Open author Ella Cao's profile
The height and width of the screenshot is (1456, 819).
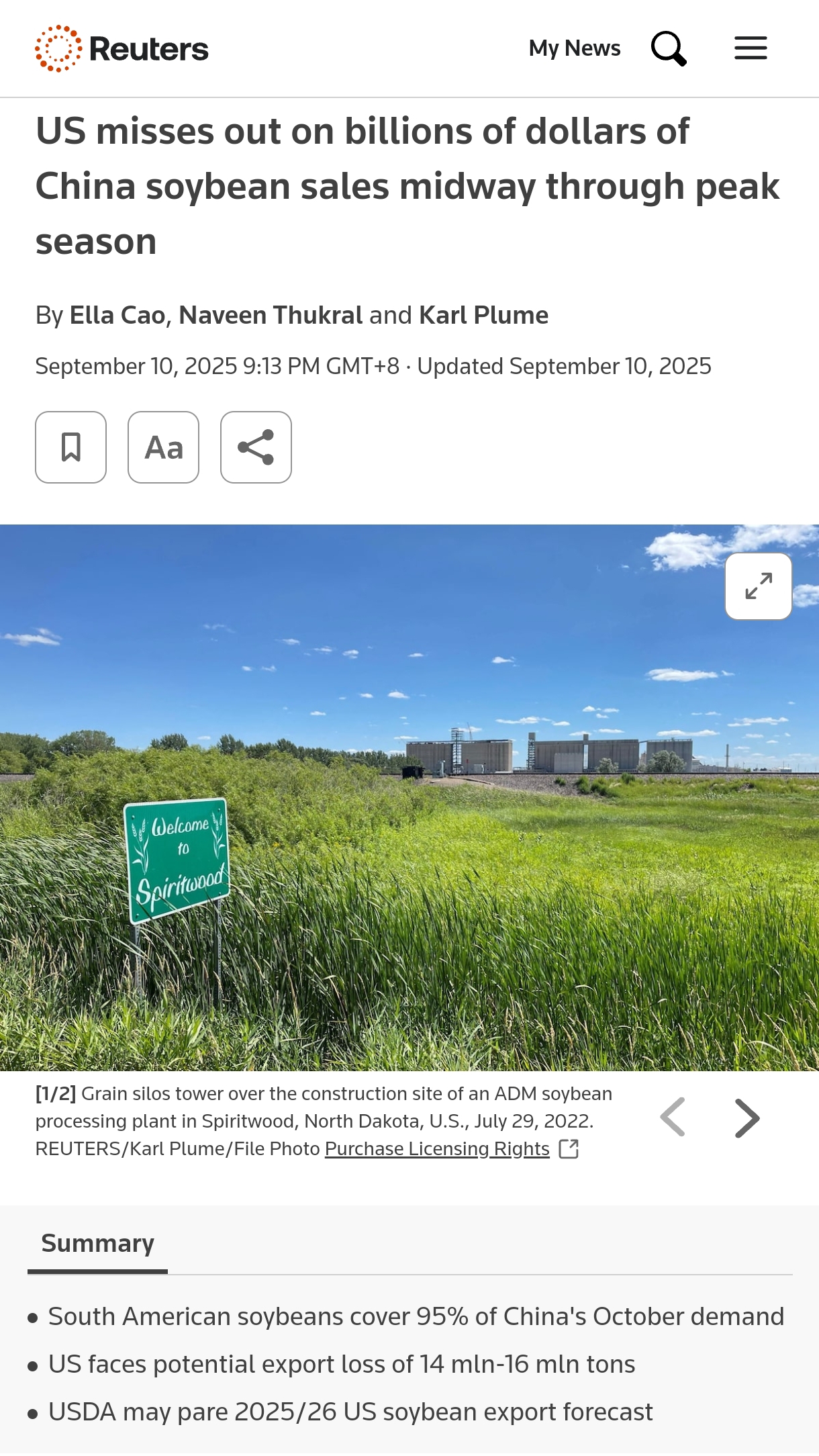(x=117, y=315)
